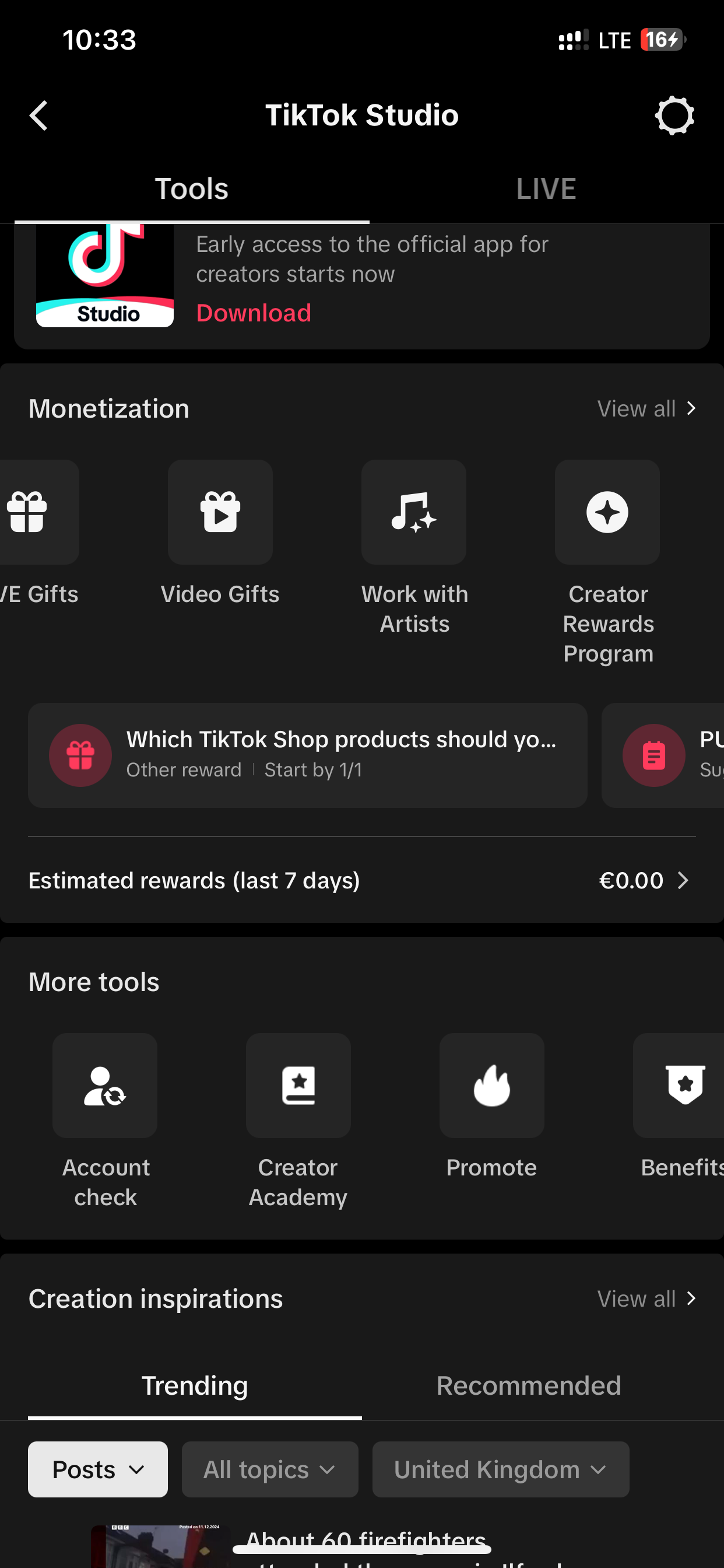Change the United Kingdom region filter
The height and width of the screenshot is (1568, 724).
click(x=500, y=1469)
